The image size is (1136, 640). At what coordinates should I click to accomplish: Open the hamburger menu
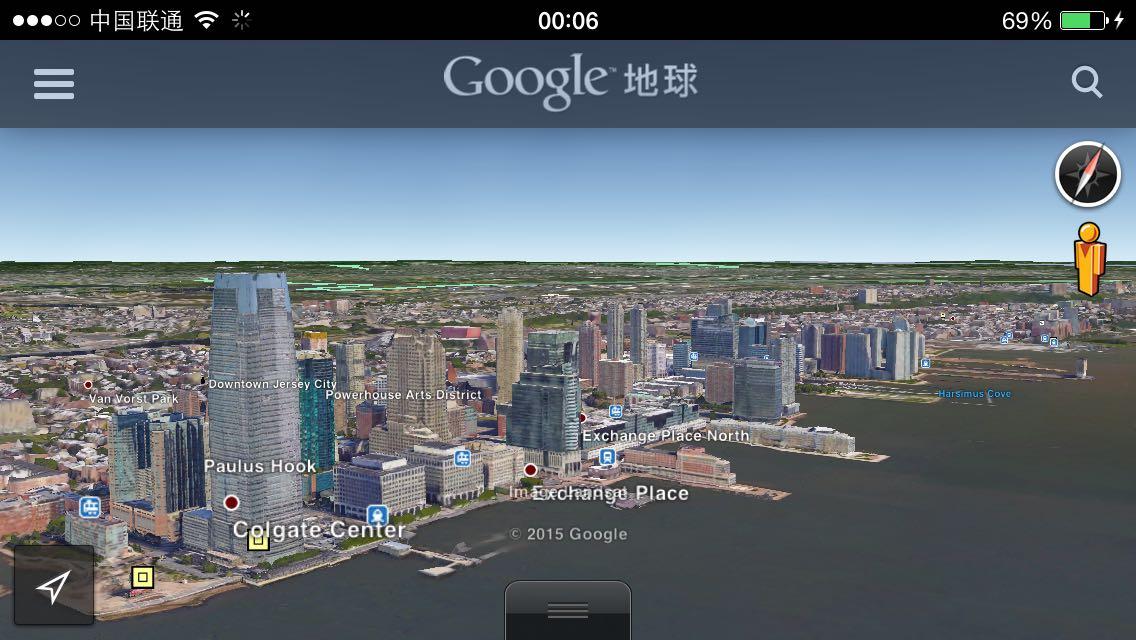54,83
